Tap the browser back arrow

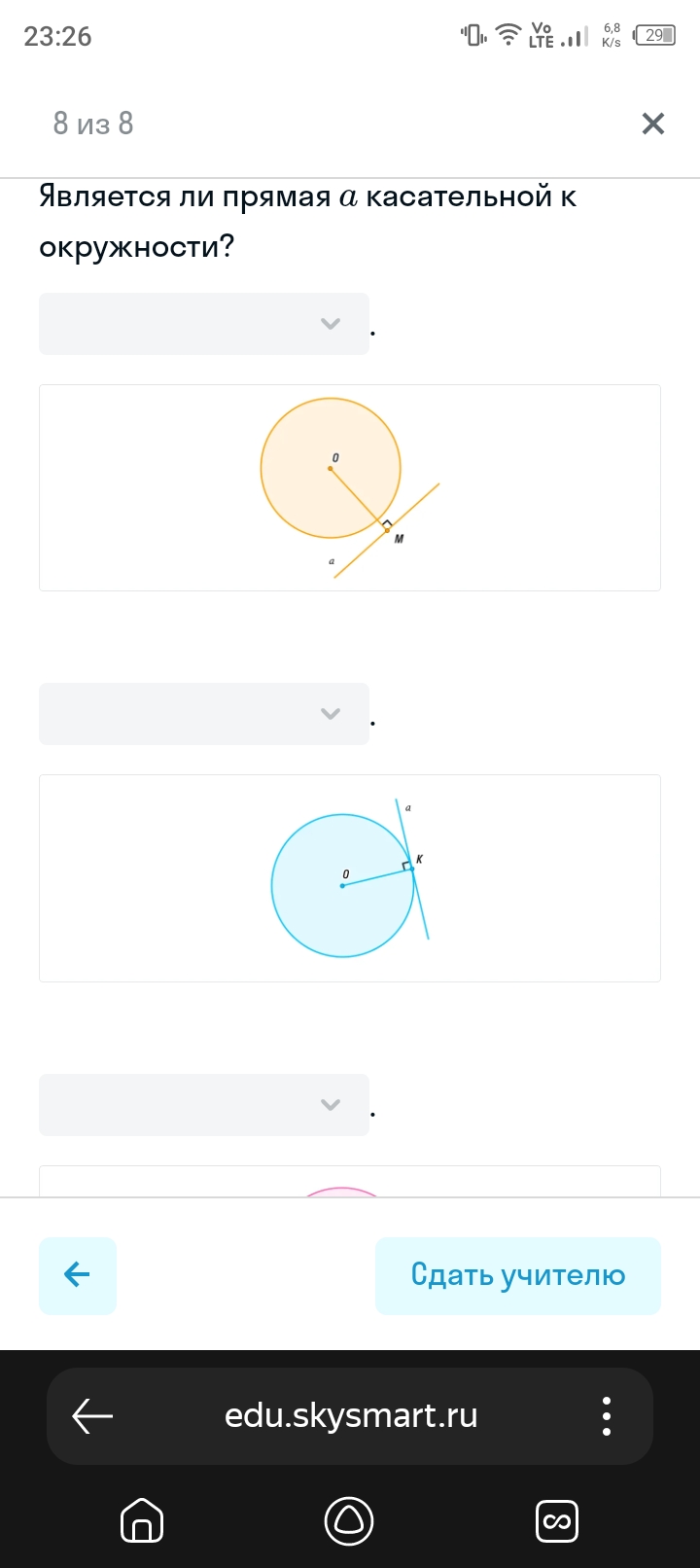(93, 1416)
